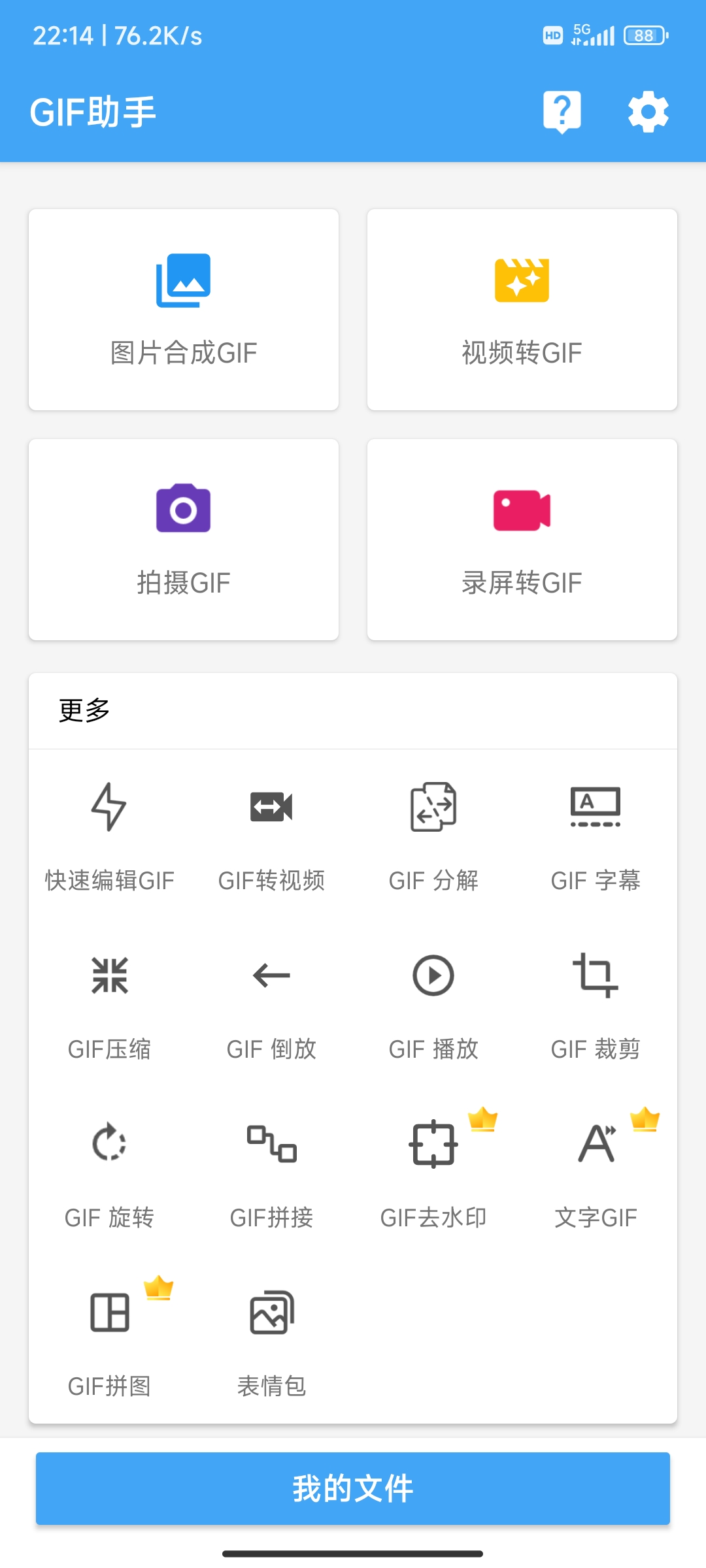Screen dimensions: 706x1568
Task: Tap the 我的文件 files button
Action: [x=353, y=1490]
